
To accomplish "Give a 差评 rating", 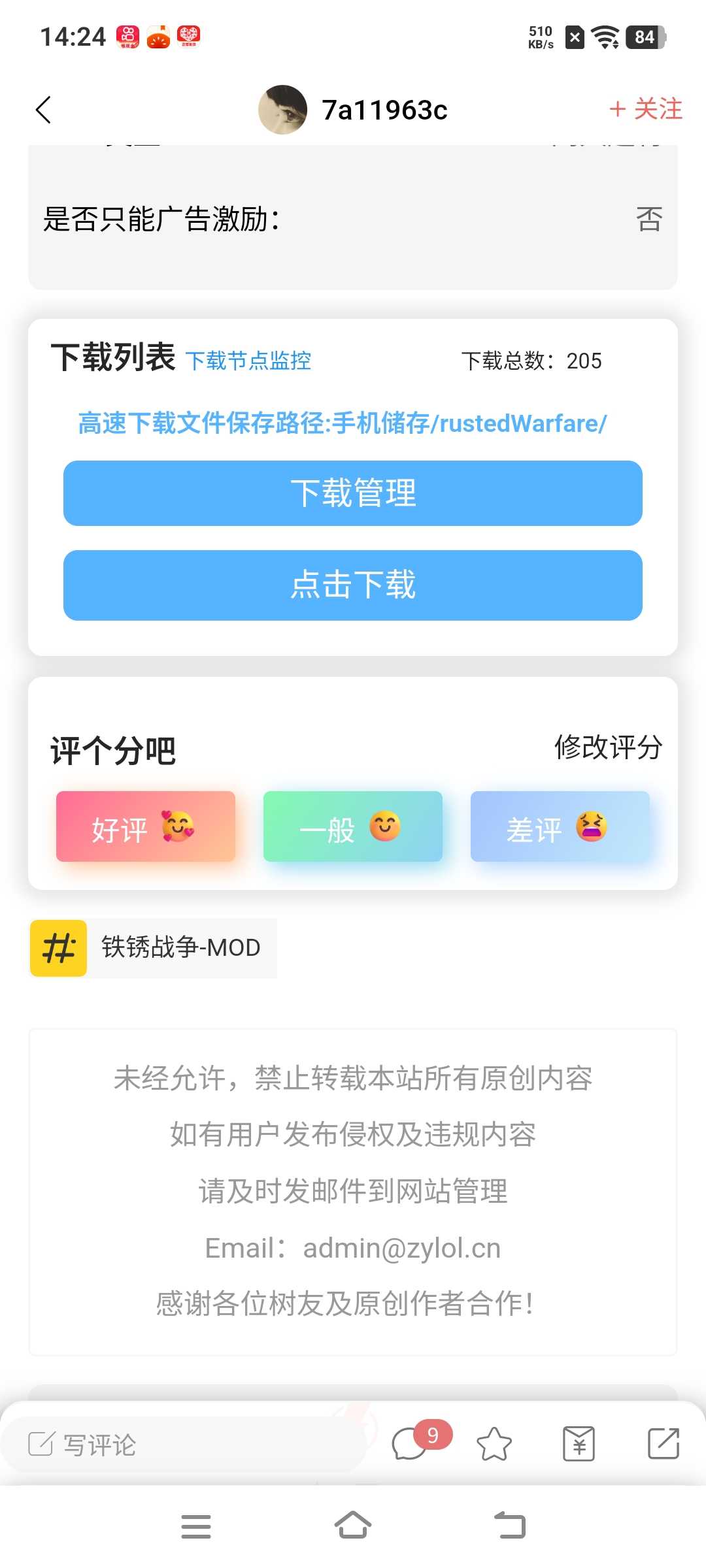I will click(560, 827).
